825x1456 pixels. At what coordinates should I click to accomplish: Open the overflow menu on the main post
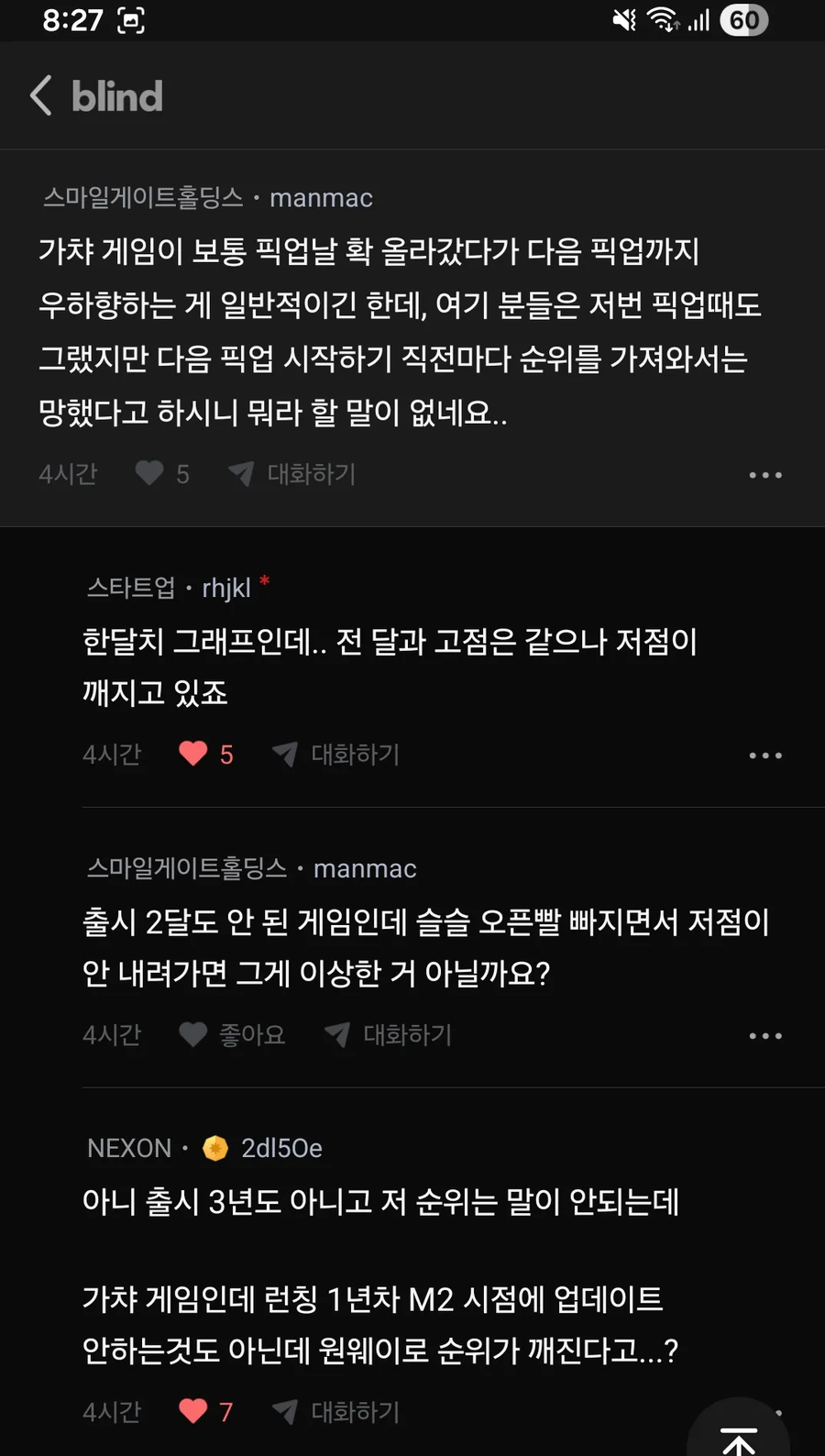pyautogui.click(x=765, y=474)
